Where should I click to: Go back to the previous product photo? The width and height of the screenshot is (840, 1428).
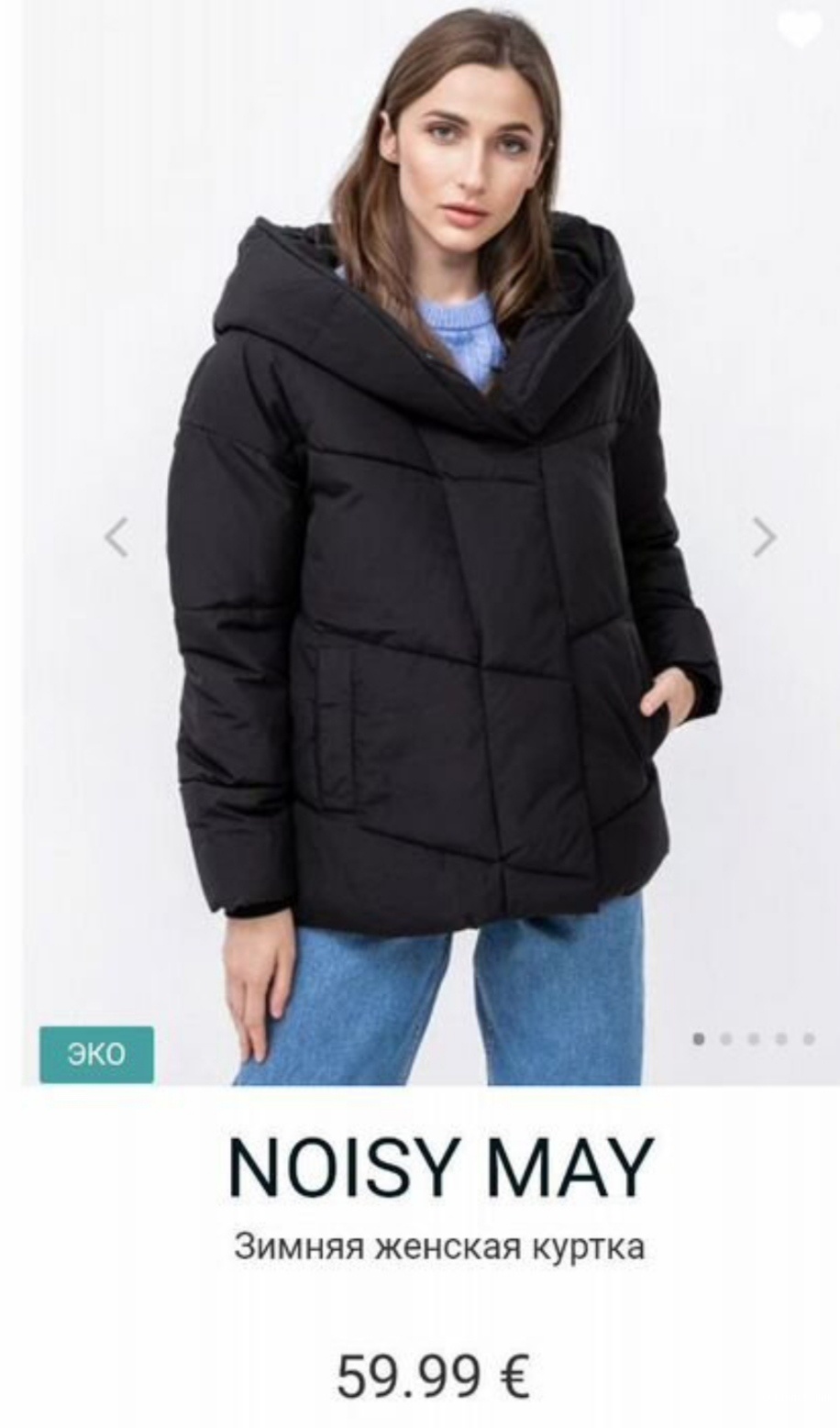(116, 537)
